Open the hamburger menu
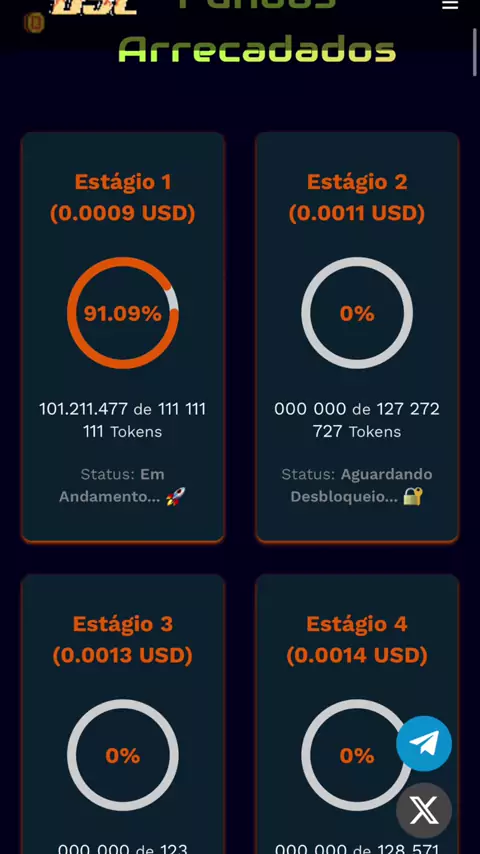 click(449, 4)
